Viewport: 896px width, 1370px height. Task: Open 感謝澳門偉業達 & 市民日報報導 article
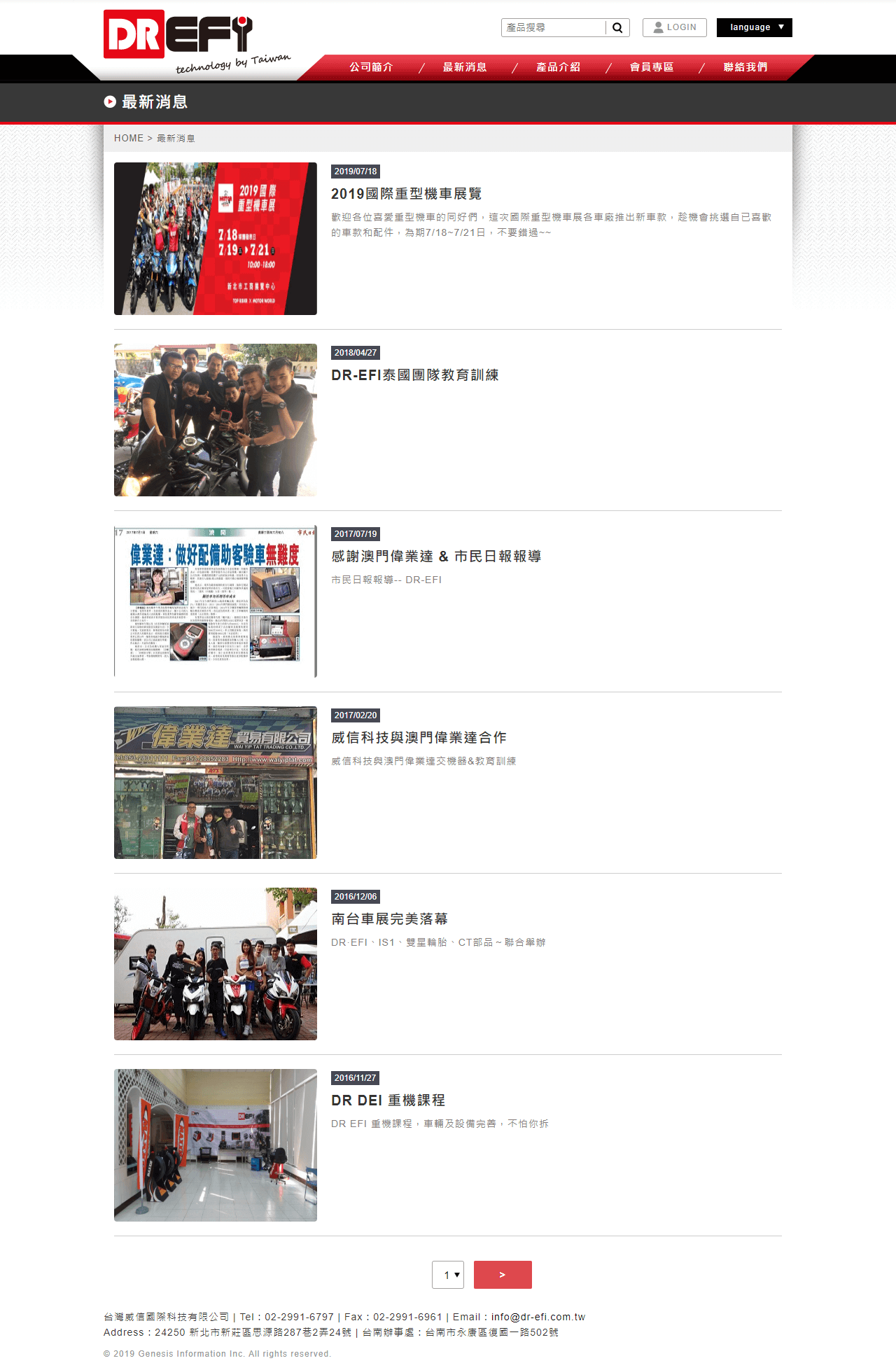click(x=436, y=557)
